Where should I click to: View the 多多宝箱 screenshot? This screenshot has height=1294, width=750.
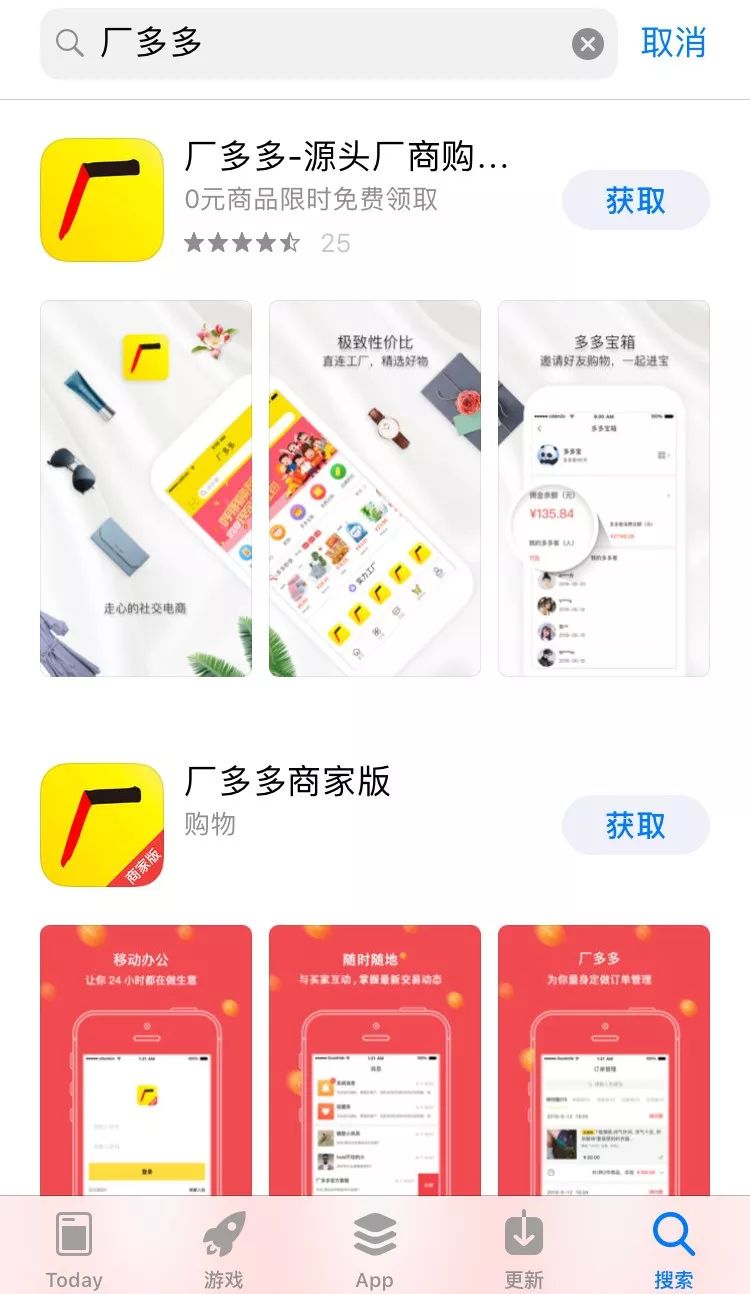click(603, 488)
